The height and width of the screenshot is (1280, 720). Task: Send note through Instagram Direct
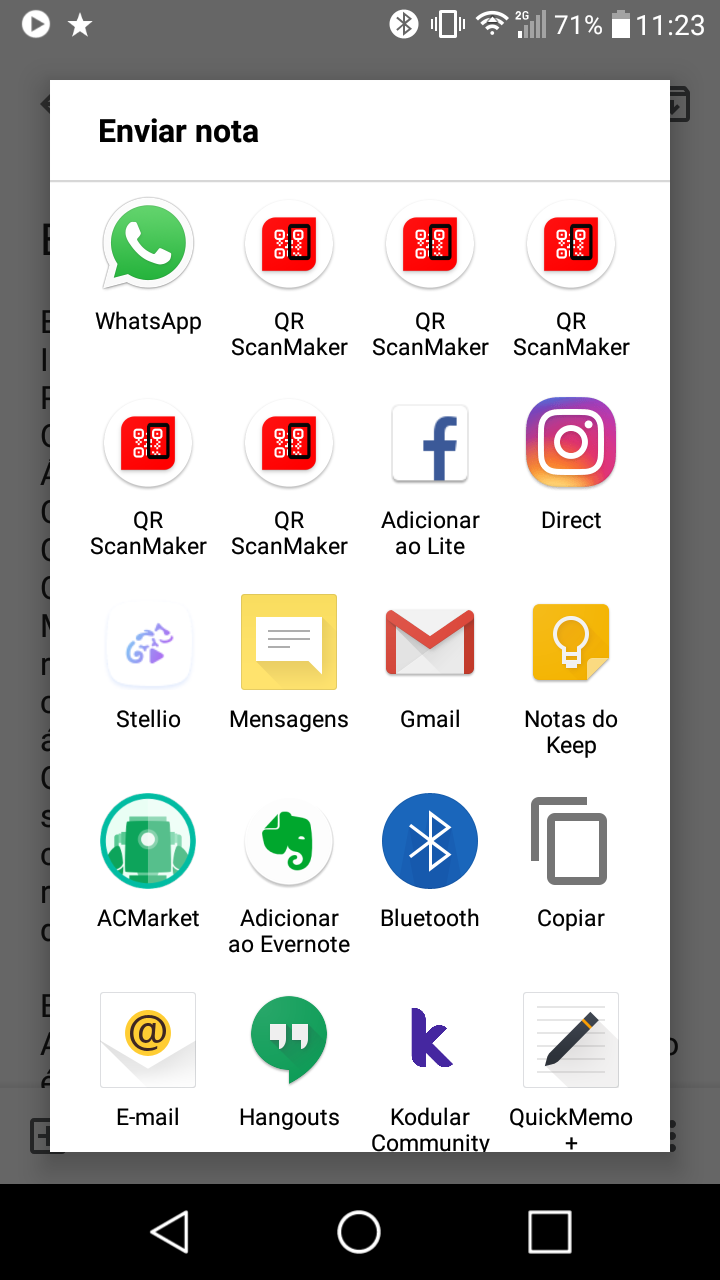pos(571,465)
